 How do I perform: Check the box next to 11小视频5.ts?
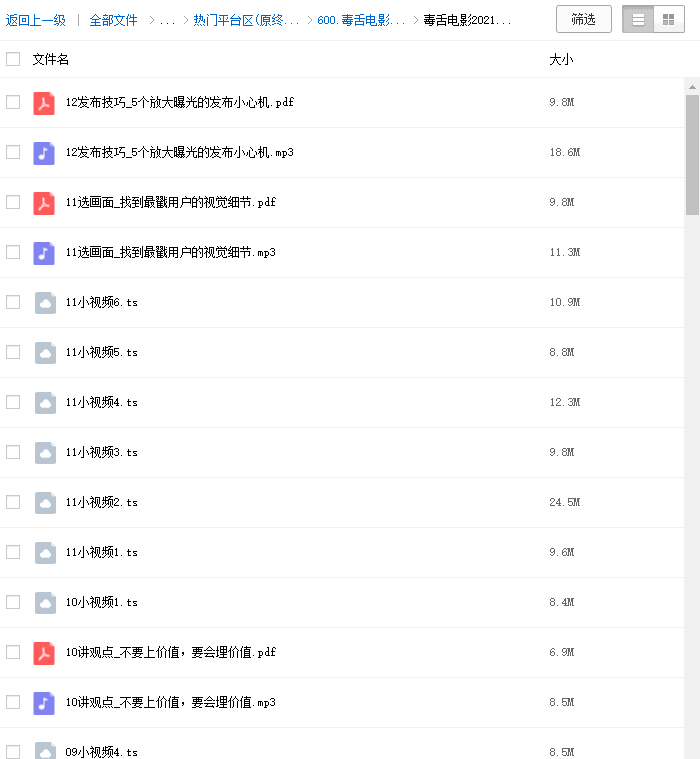tap(13, 352)
